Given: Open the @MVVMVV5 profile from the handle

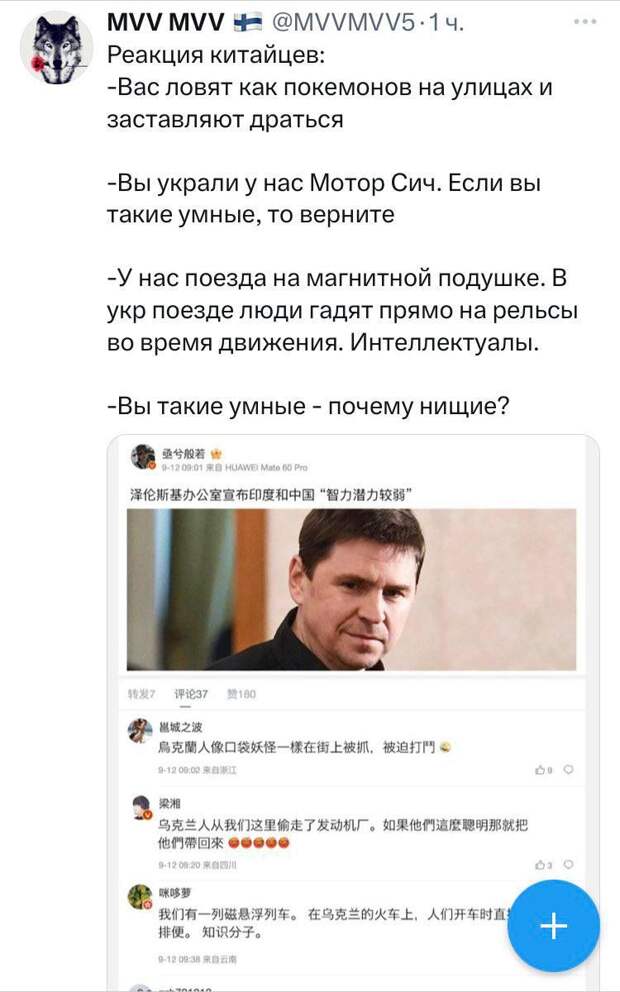Looking at the screenshot, I should [x=344, y=23].
